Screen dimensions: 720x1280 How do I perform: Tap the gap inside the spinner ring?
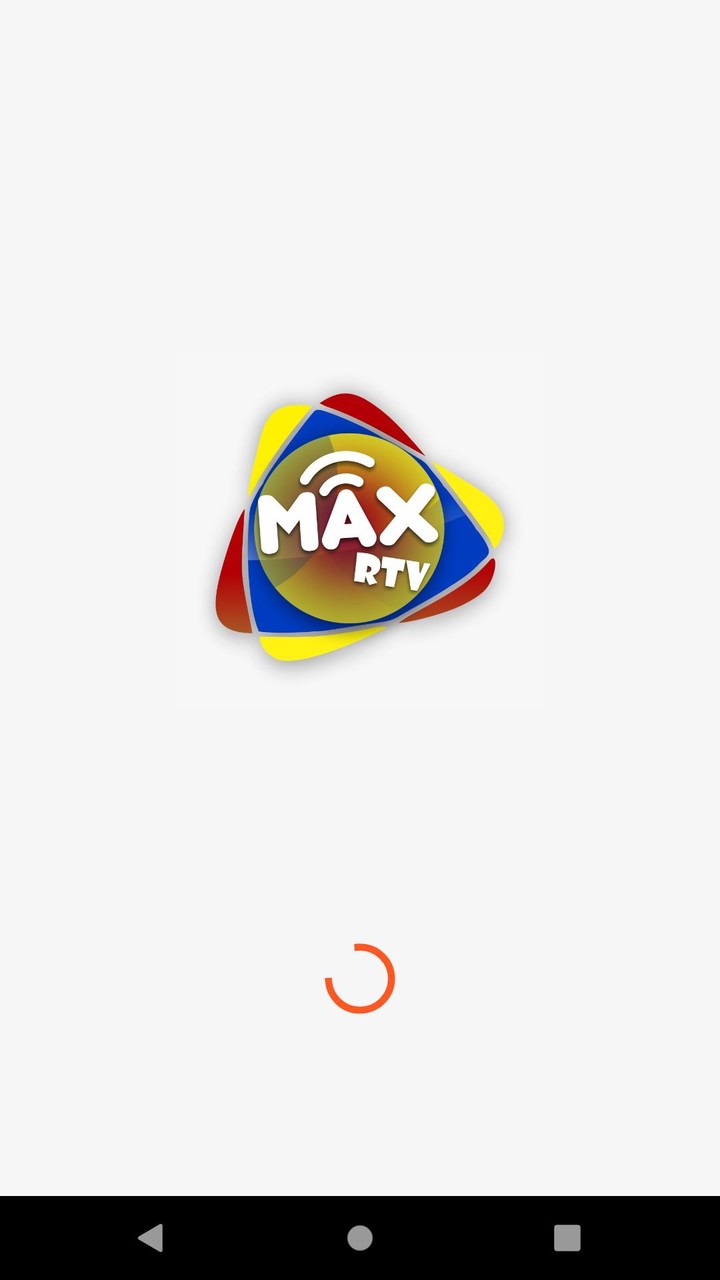[x=358, y=978]
